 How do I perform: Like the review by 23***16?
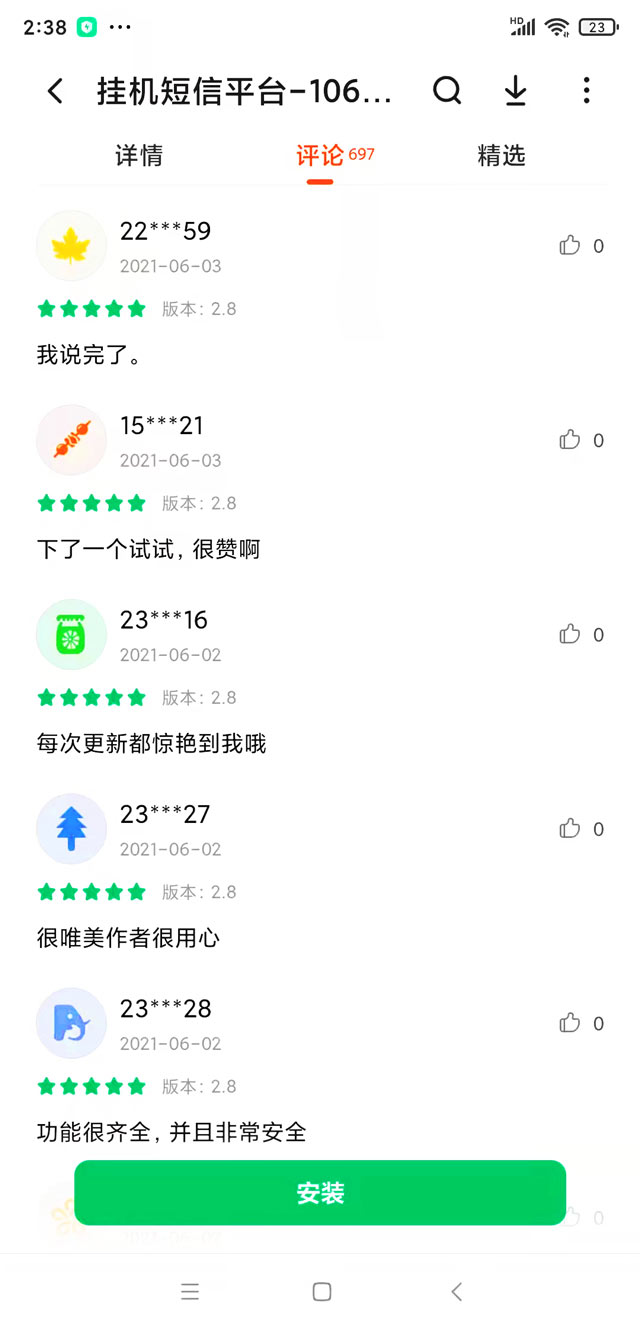570,634
